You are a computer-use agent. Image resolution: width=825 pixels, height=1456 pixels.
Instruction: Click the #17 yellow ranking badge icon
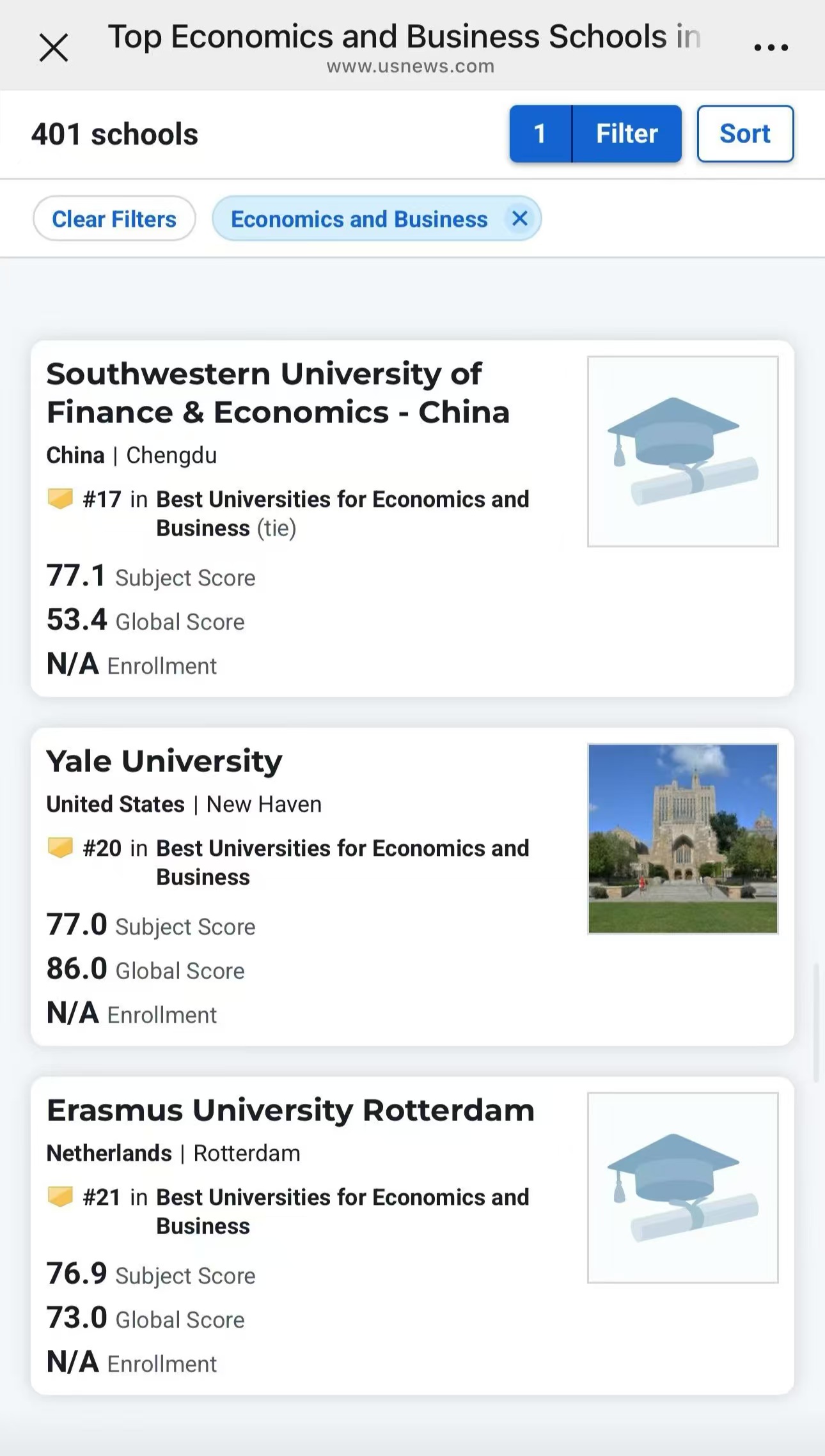point(61,497)
